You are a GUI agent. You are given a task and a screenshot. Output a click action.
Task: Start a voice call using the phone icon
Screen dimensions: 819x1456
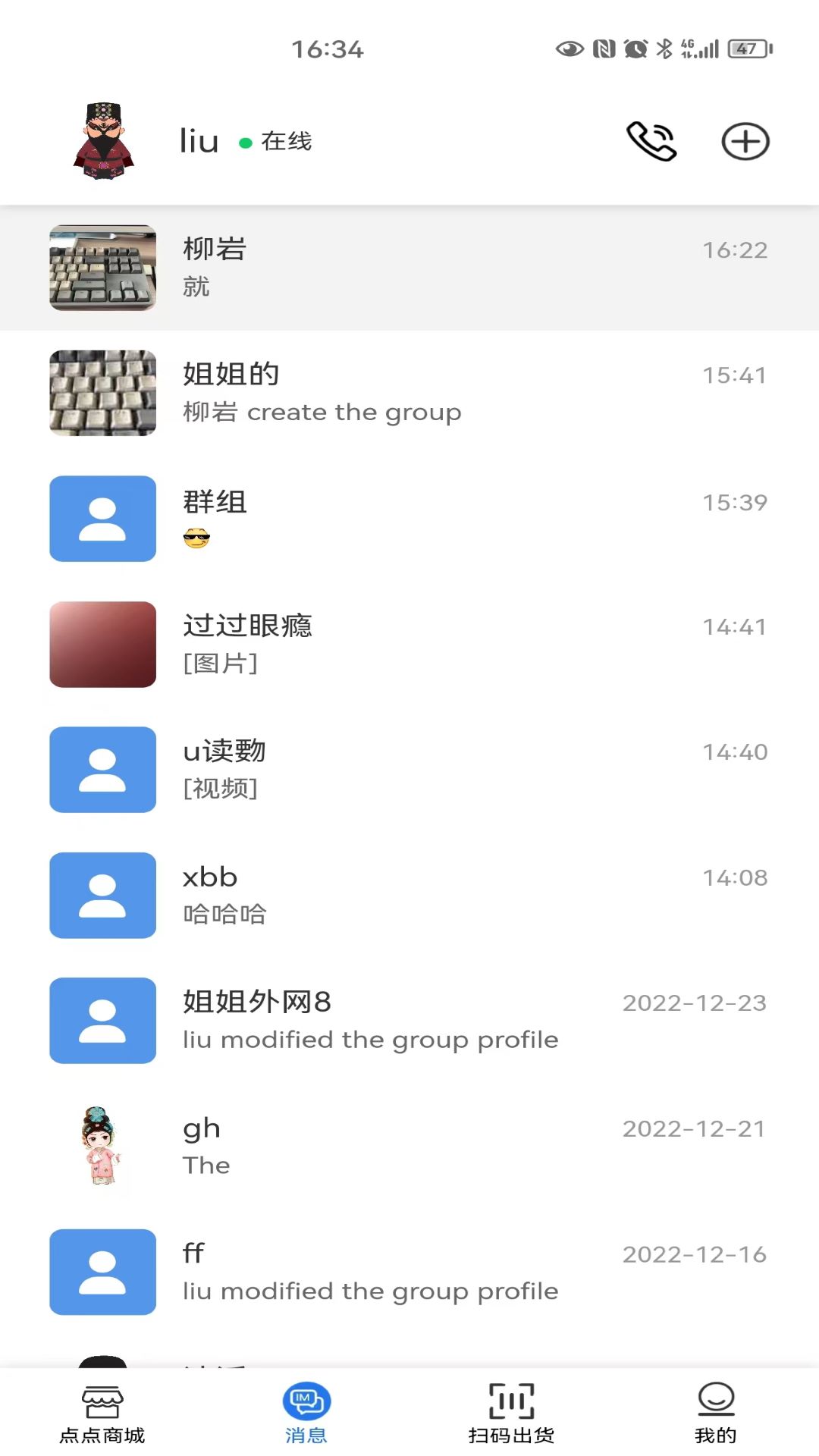click(x=651, y=141)
